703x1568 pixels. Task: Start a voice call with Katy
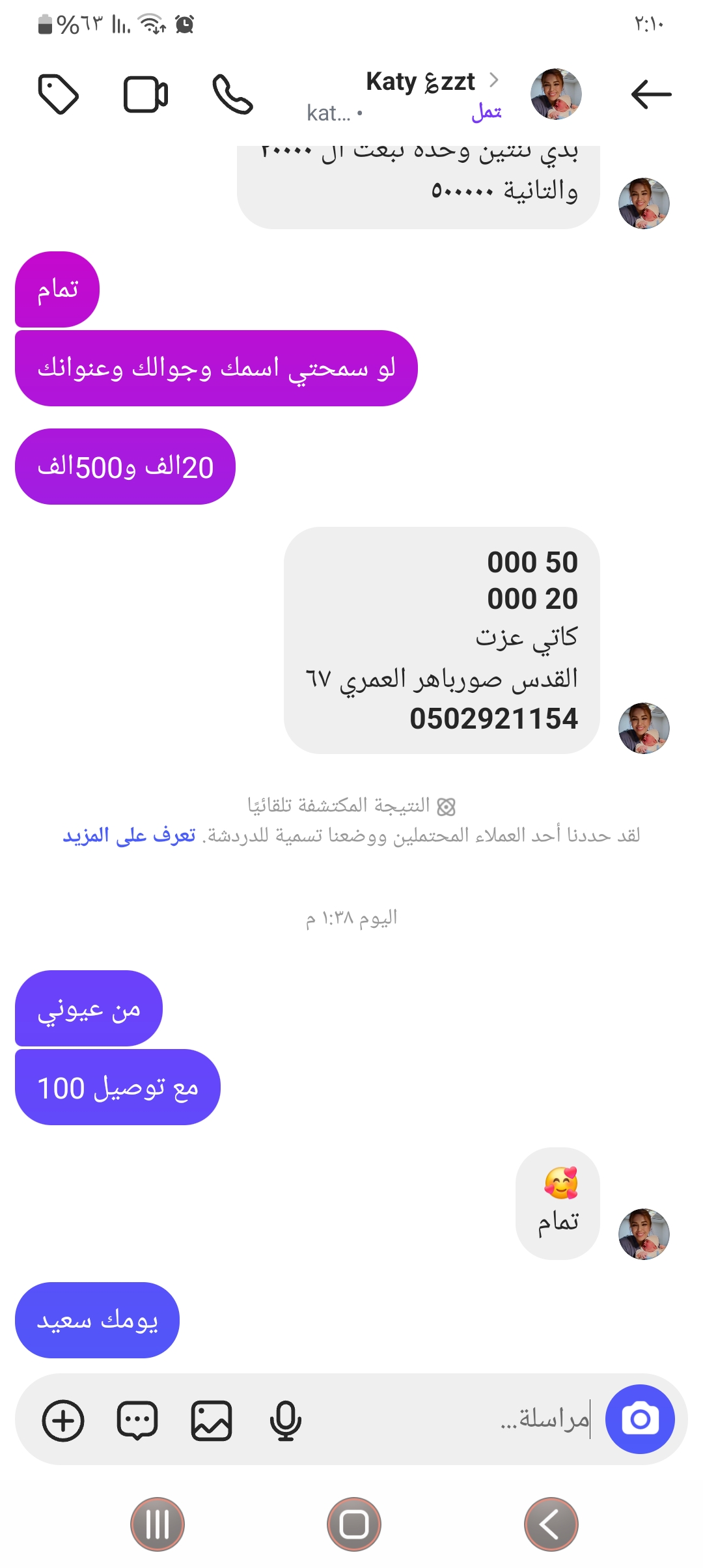tap(232, 95)
